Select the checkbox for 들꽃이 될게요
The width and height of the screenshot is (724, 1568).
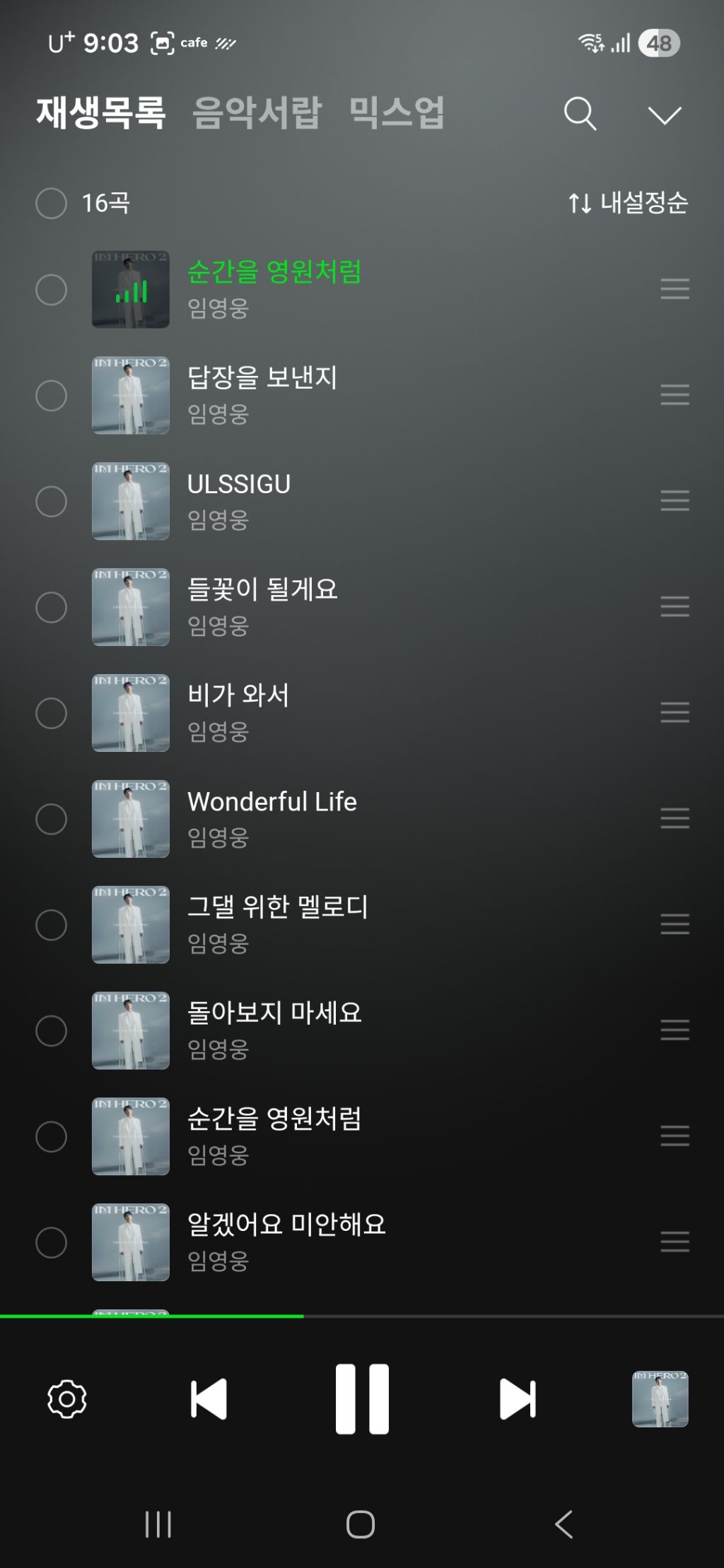point(51,607)
